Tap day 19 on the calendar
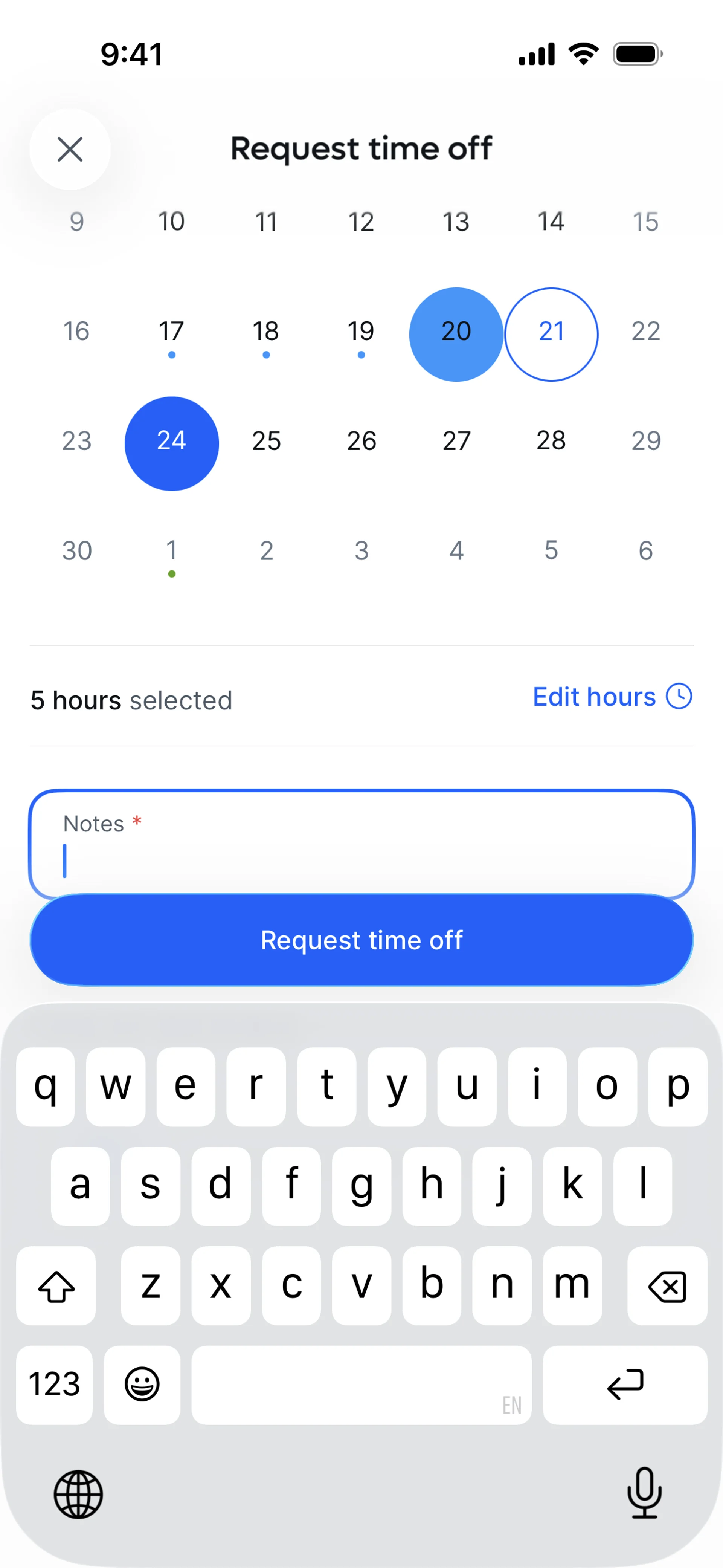 [x=361, y=332]
